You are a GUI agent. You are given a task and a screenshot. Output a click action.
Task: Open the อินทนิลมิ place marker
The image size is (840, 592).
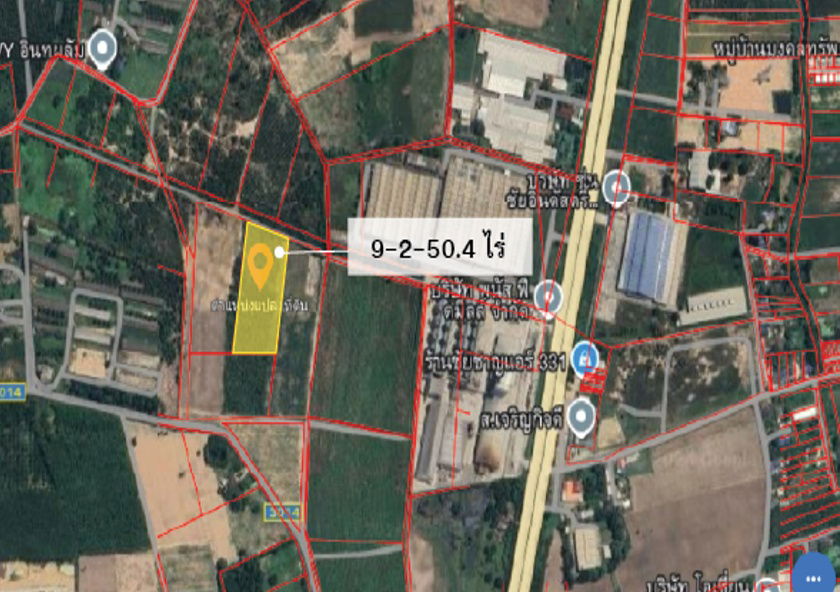[101, 48]
